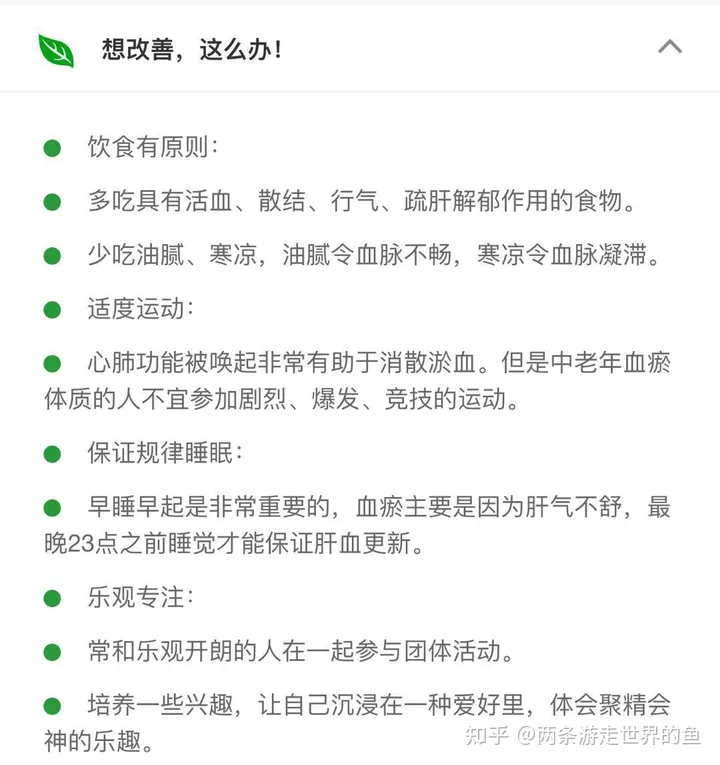Viewport: 720px width, 765px height.
Task: Select the bullet beside 饮食有原则
Action: click(51, 147)
